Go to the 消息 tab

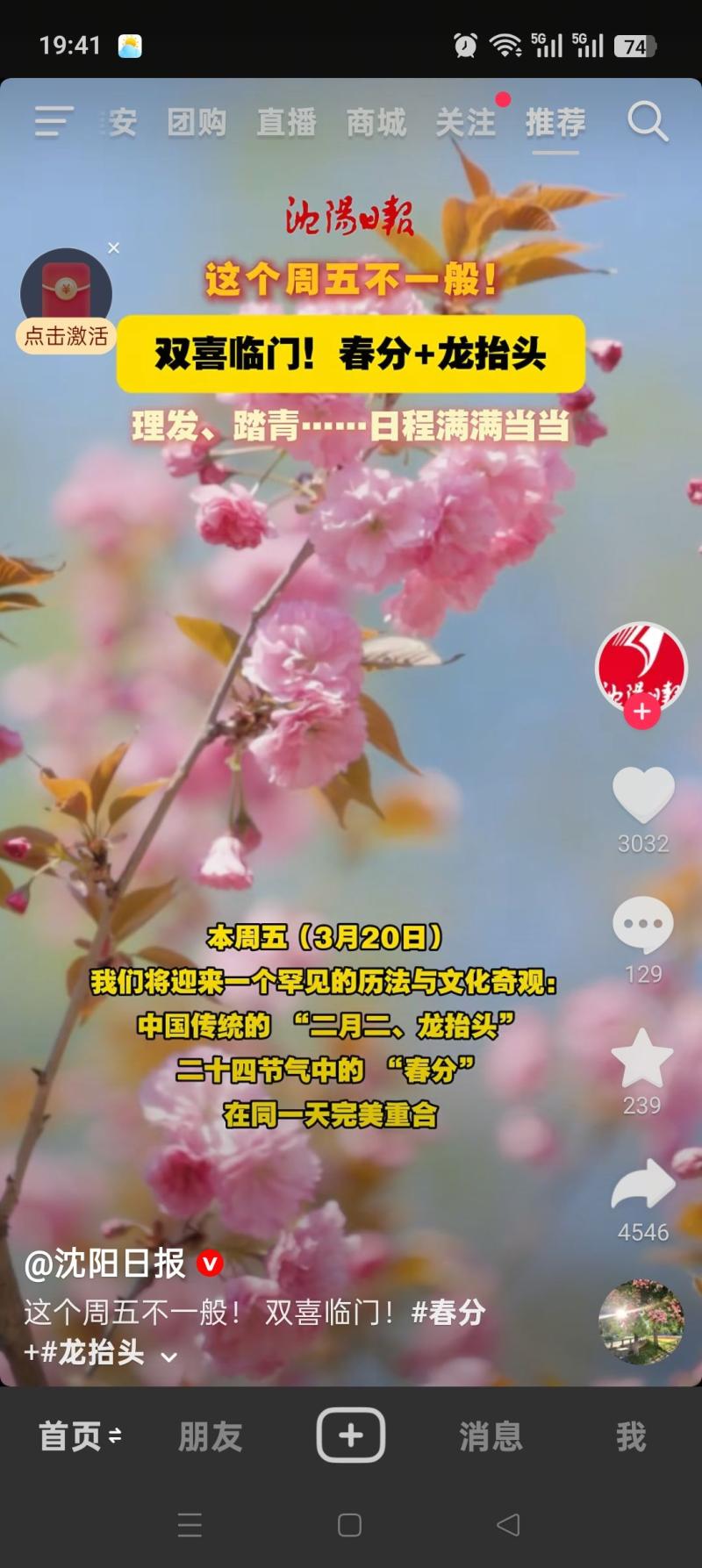(x=491, y=1436)
